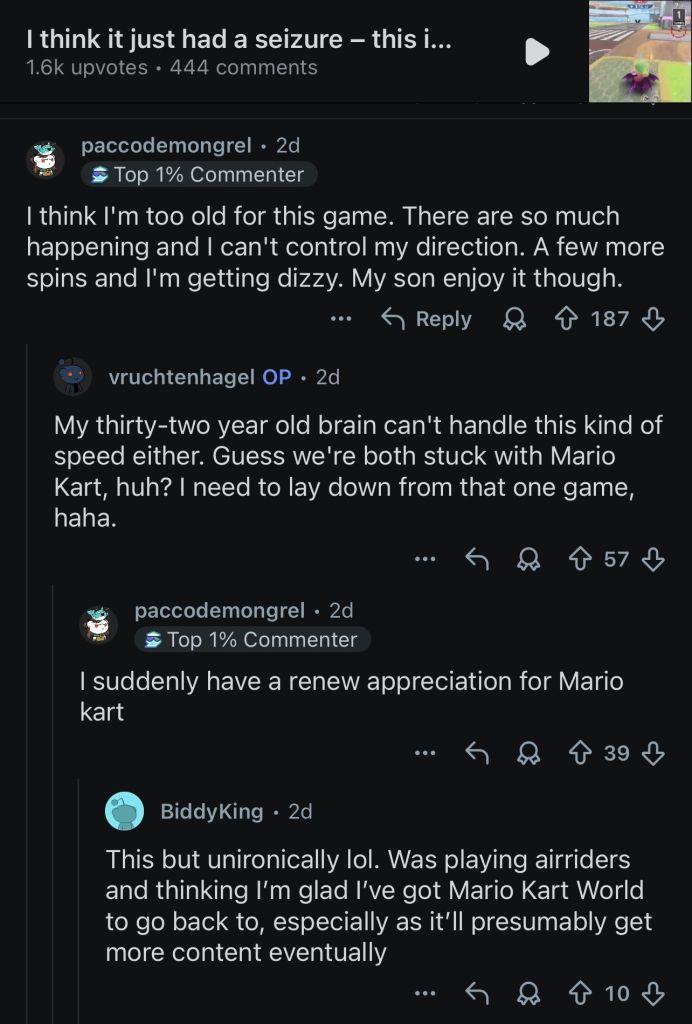The image size is (692, 1024).
Task: Downvote BiddyKing's comment
Action: [x=653, y=993]
